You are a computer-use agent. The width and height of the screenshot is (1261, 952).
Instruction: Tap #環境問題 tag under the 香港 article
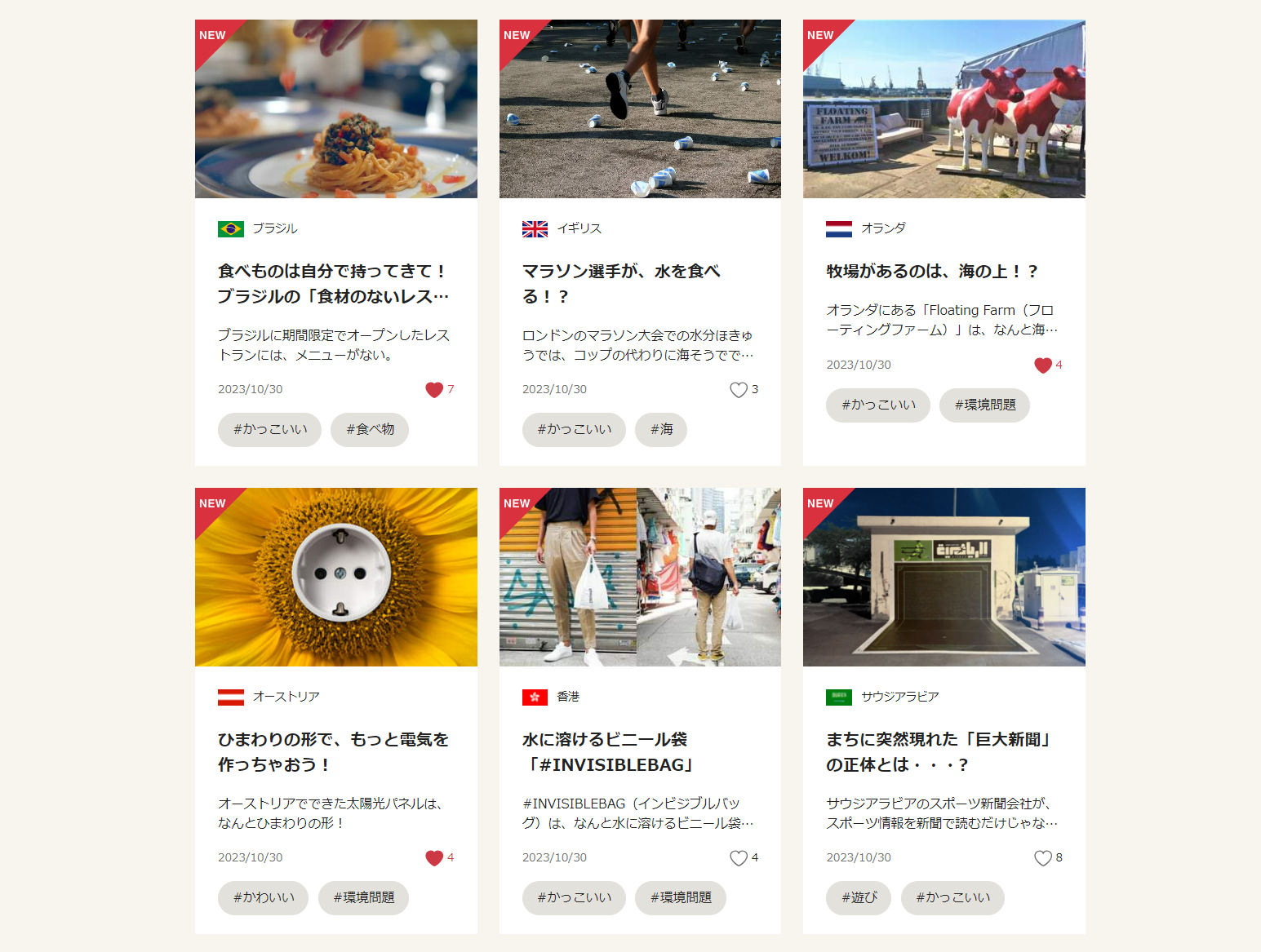(680, 898)
